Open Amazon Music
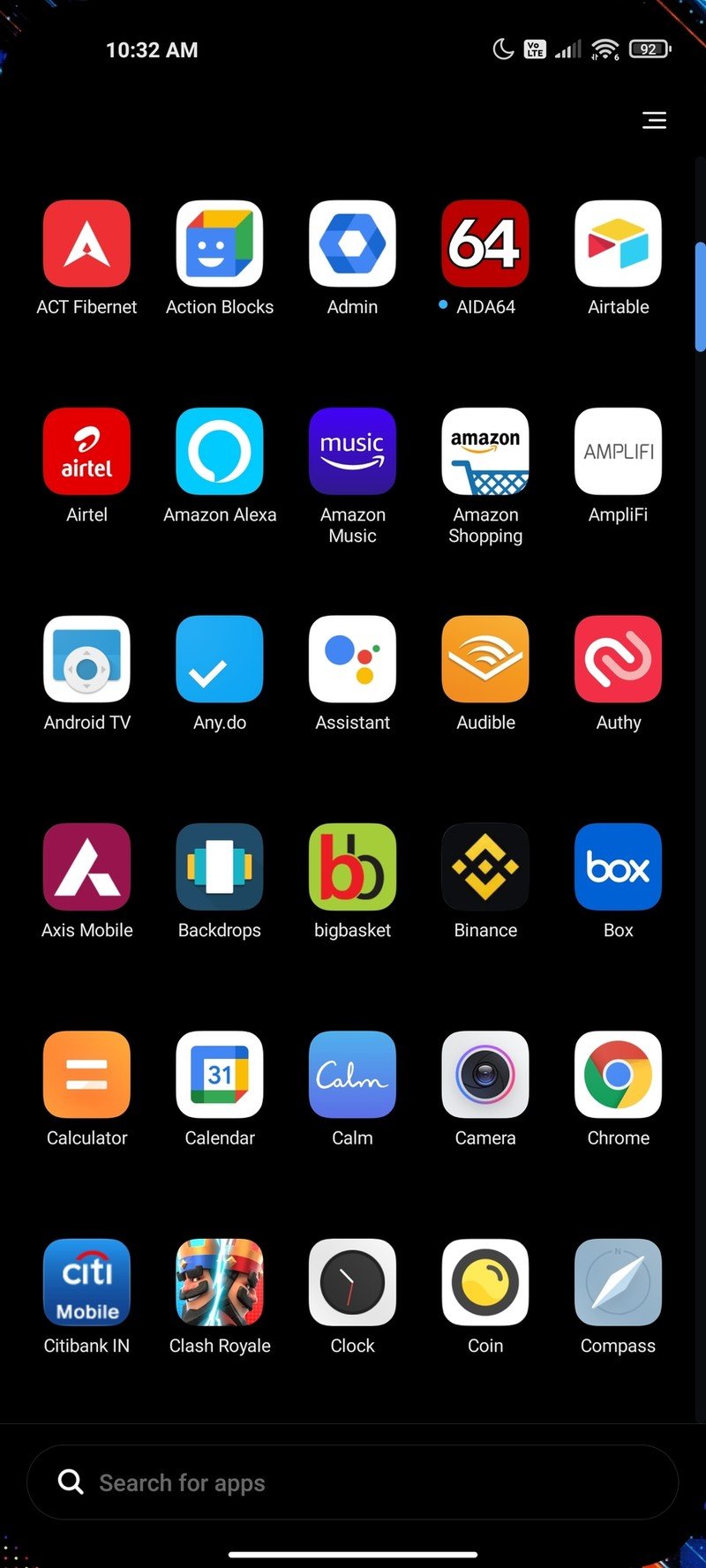This screenshot has width=706, height=1568. point(352,451)
